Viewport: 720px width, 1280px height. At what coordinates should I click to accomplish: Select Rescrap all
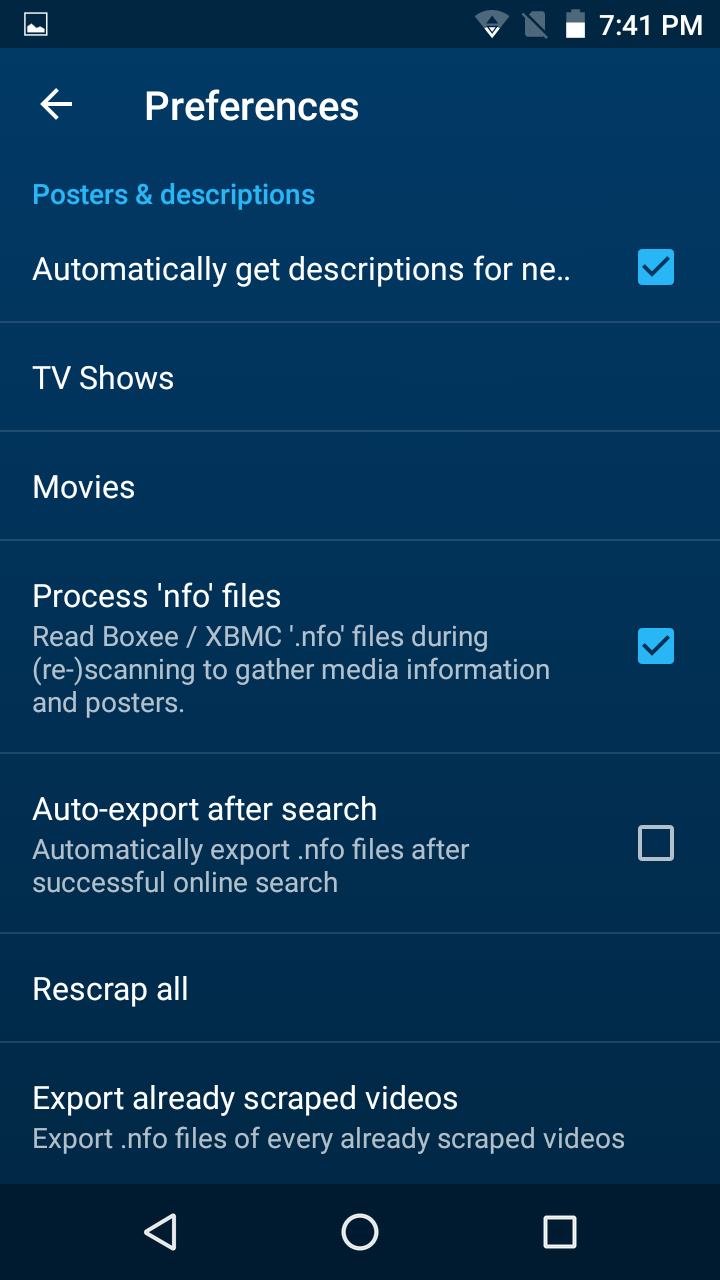(x=360, y=989)
